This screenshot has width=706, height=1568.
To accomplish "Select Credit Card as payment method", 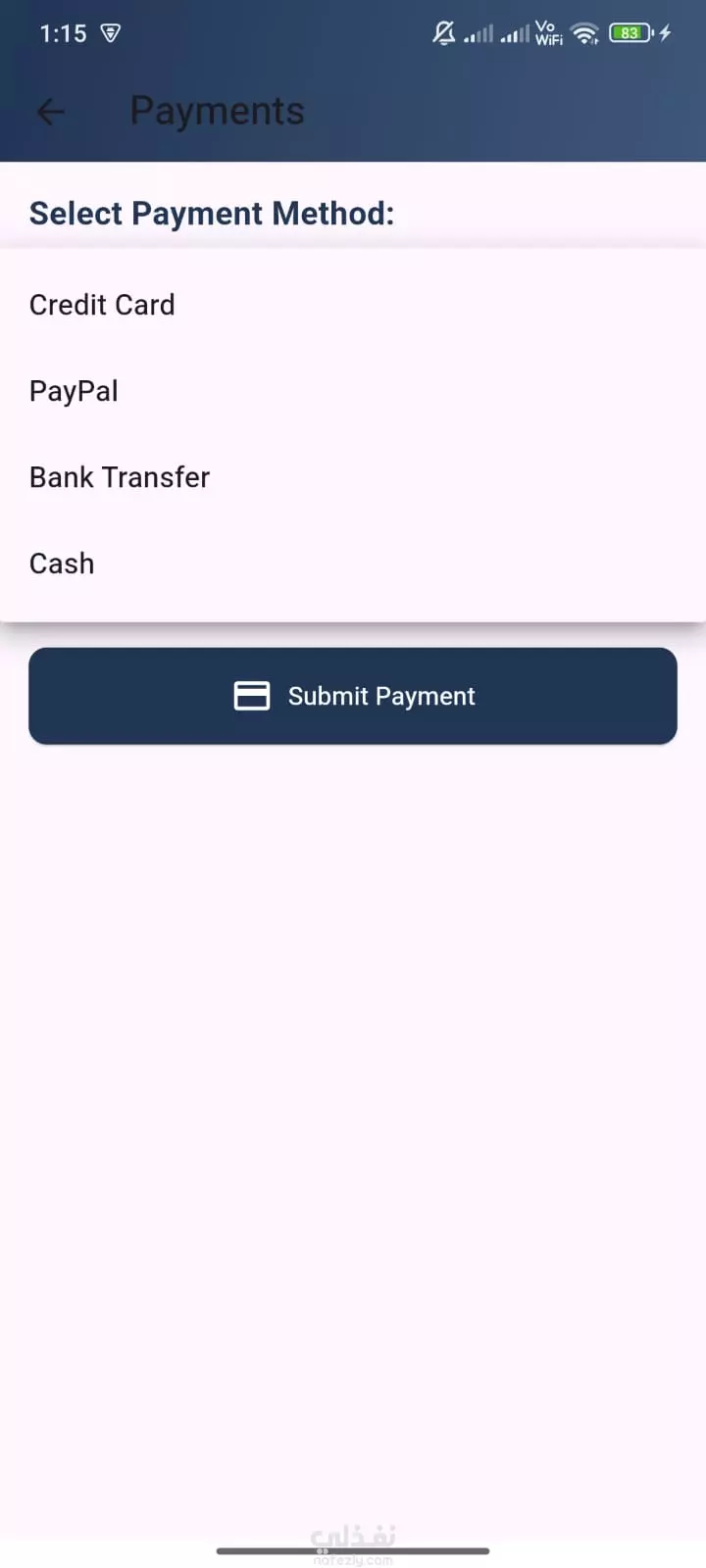I will (353, 305).
